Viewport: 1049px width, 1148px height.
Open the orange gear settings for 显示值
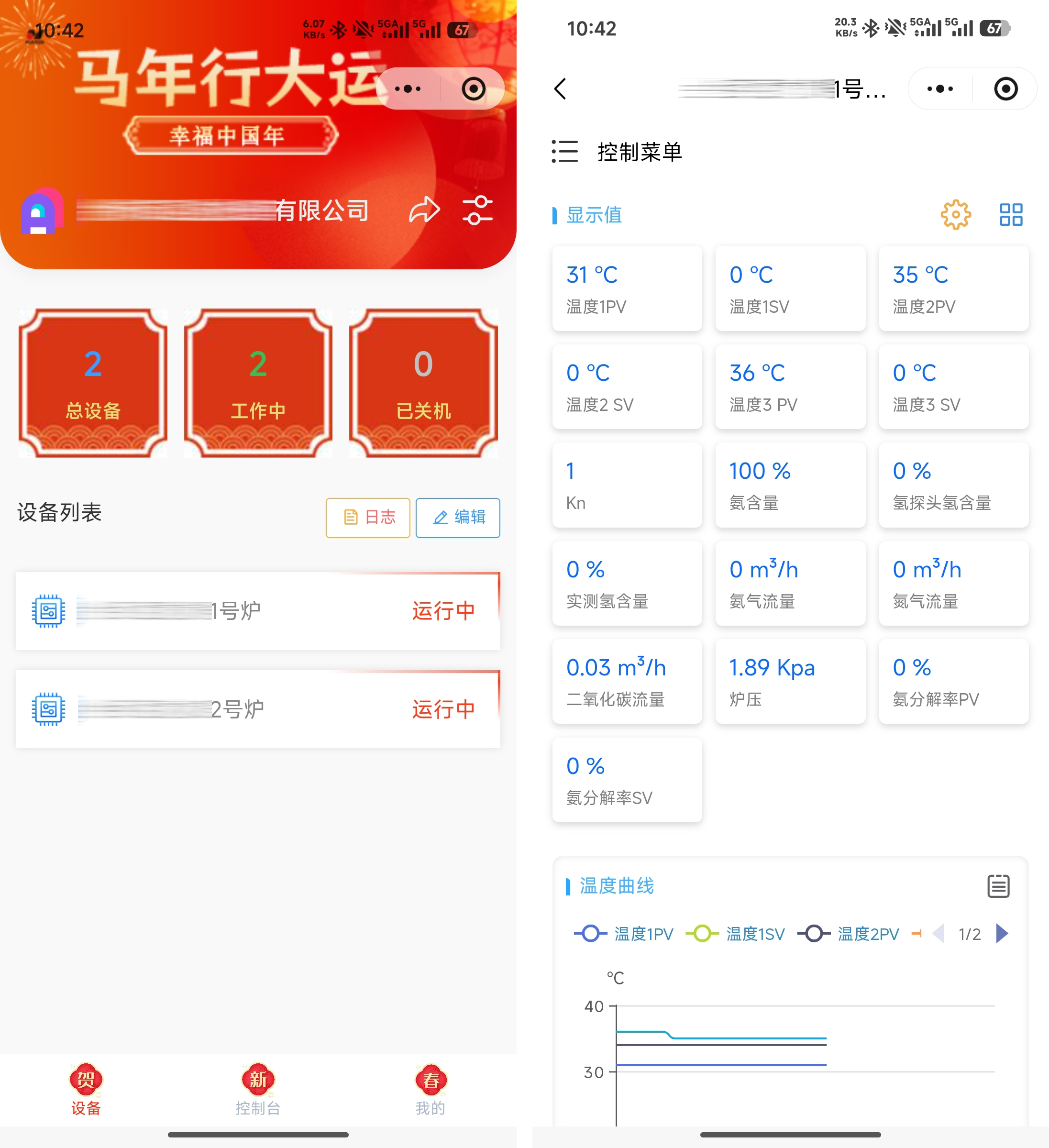pos(955,215)
